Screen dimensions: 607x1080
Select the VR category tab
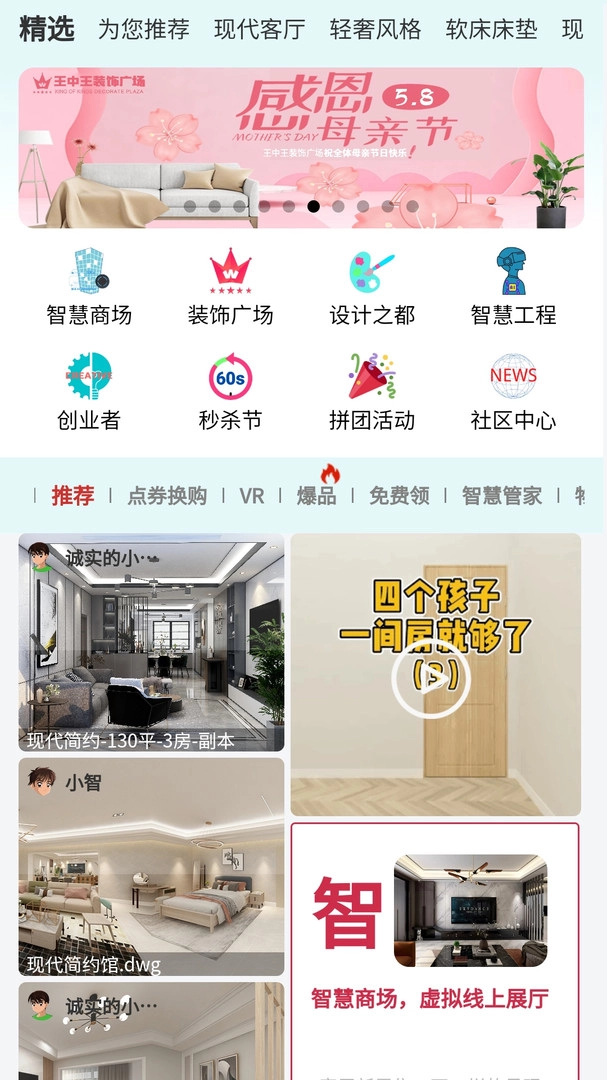252,495
